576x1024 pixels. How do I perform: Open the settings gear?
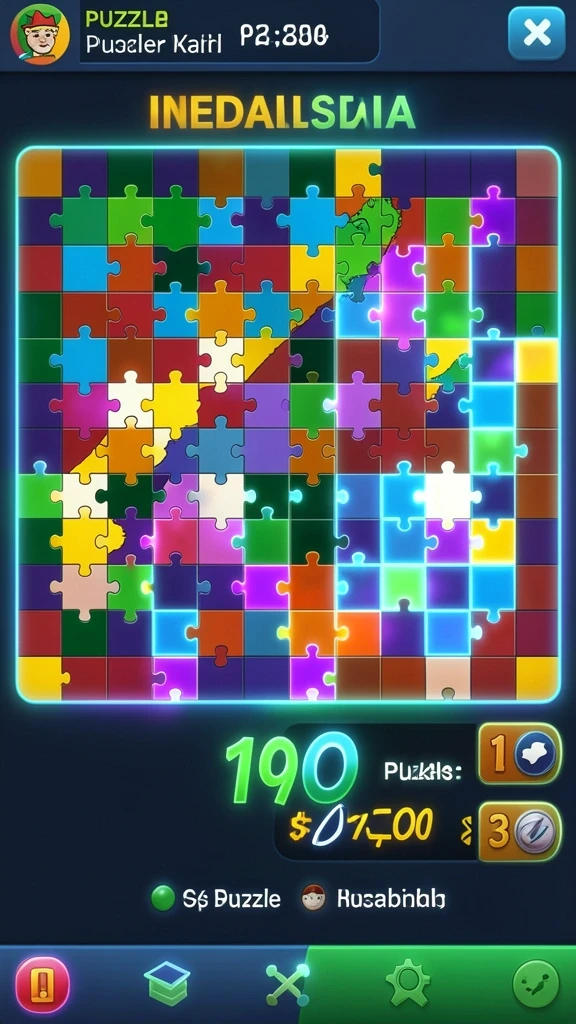408,984
